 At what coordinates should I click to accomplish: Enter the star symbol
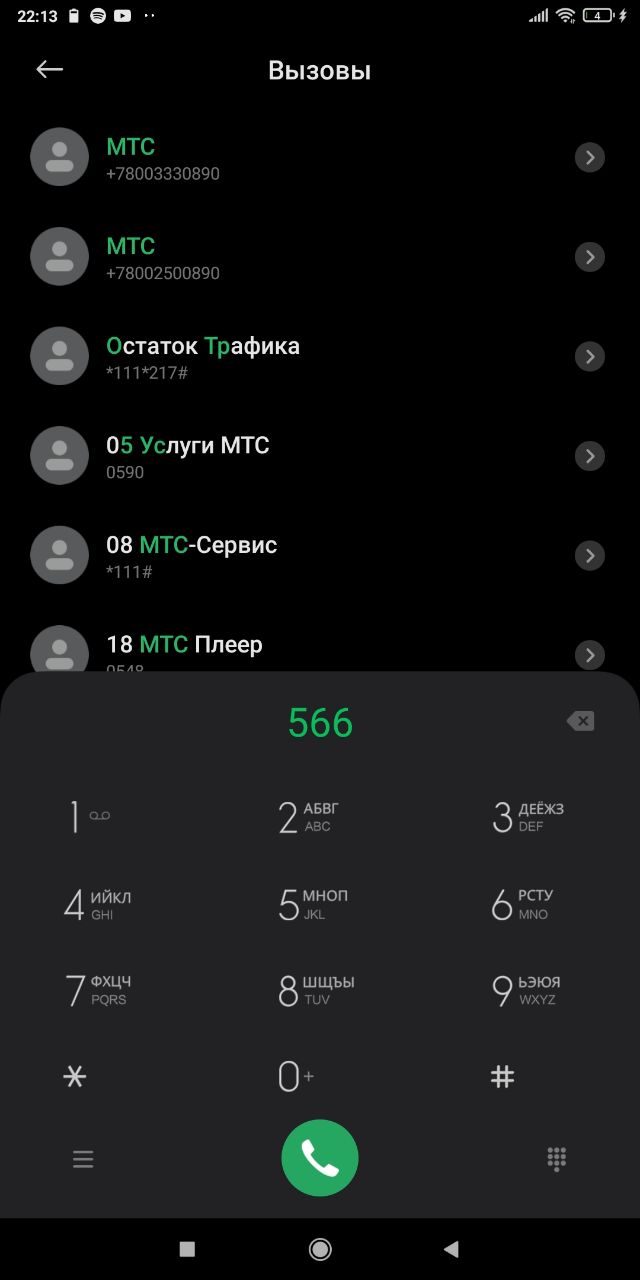pos(75,1077)
